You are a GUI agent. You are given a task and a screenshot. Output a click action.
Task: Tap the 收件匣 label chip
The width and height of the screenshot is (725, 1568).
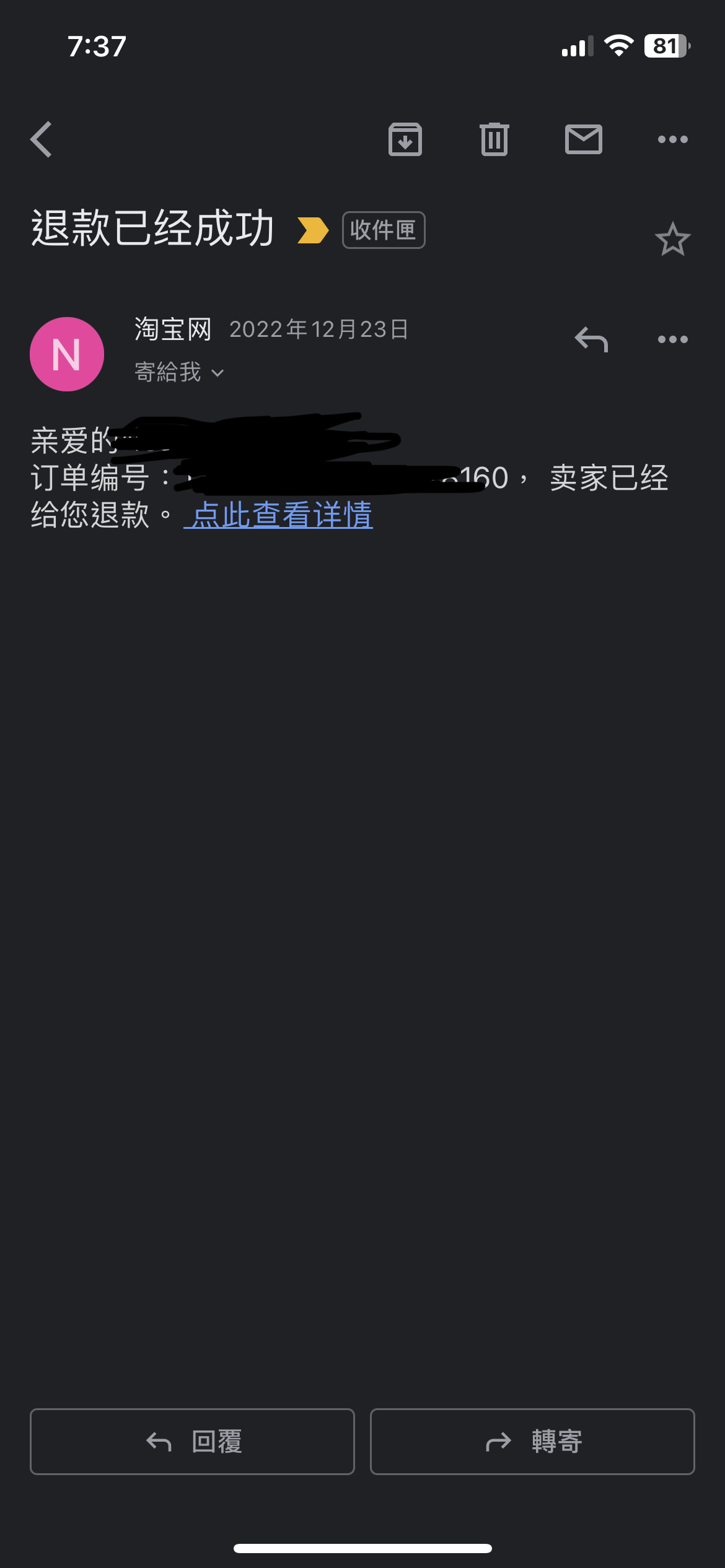pos(384,230)
